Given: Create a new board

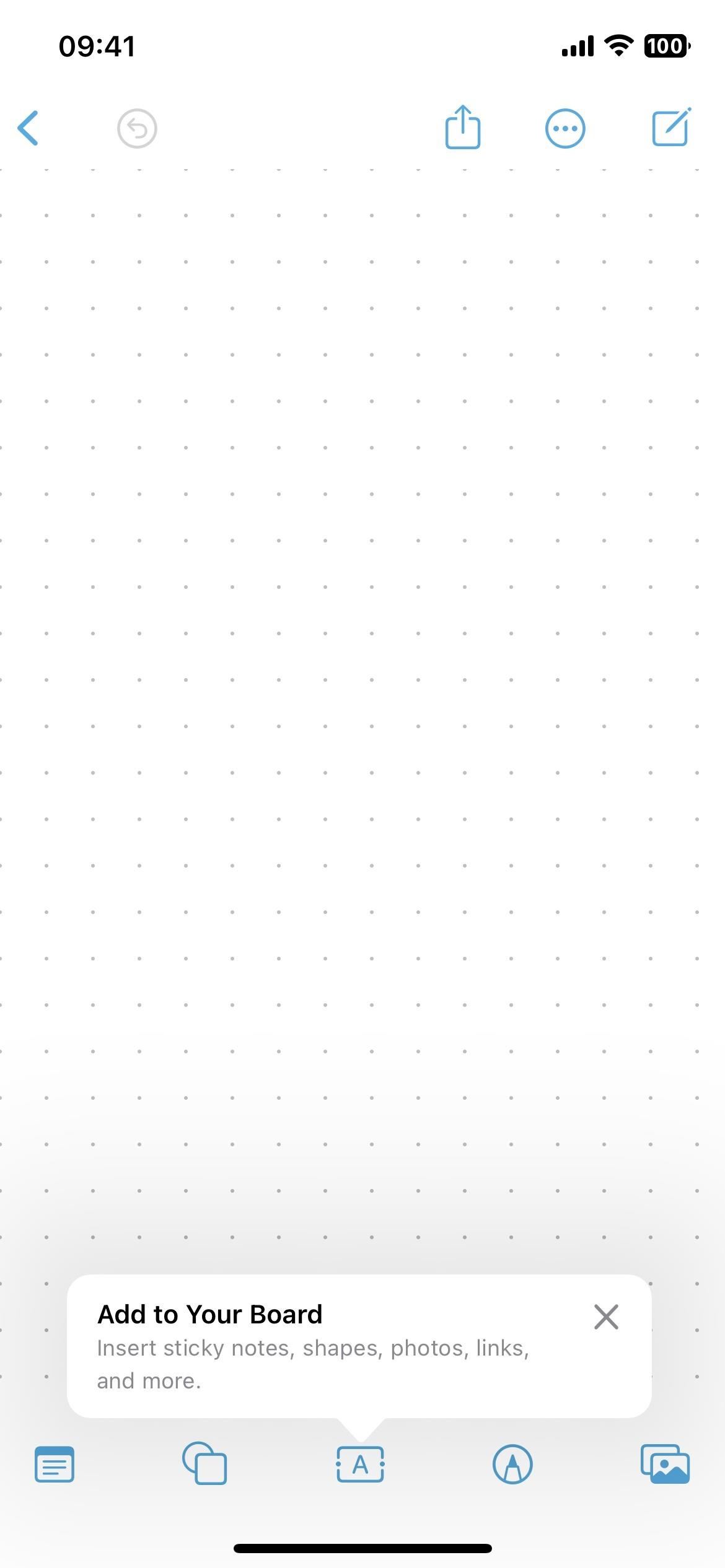Looking at the screenshot, I should [x=671, y=128].
